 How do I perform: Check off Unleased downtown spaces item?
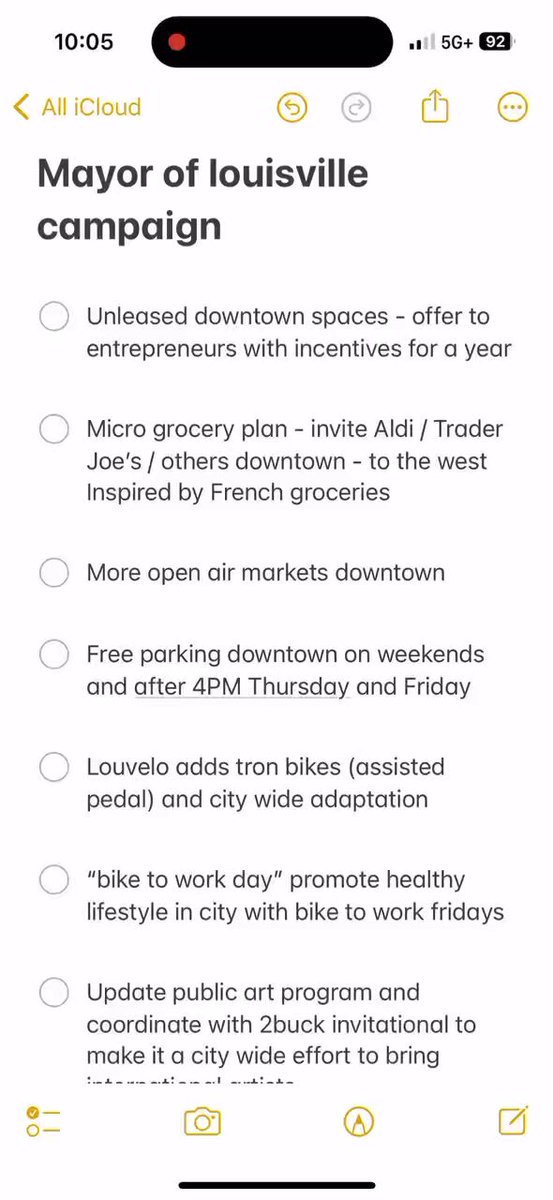[x=53, y=317]
